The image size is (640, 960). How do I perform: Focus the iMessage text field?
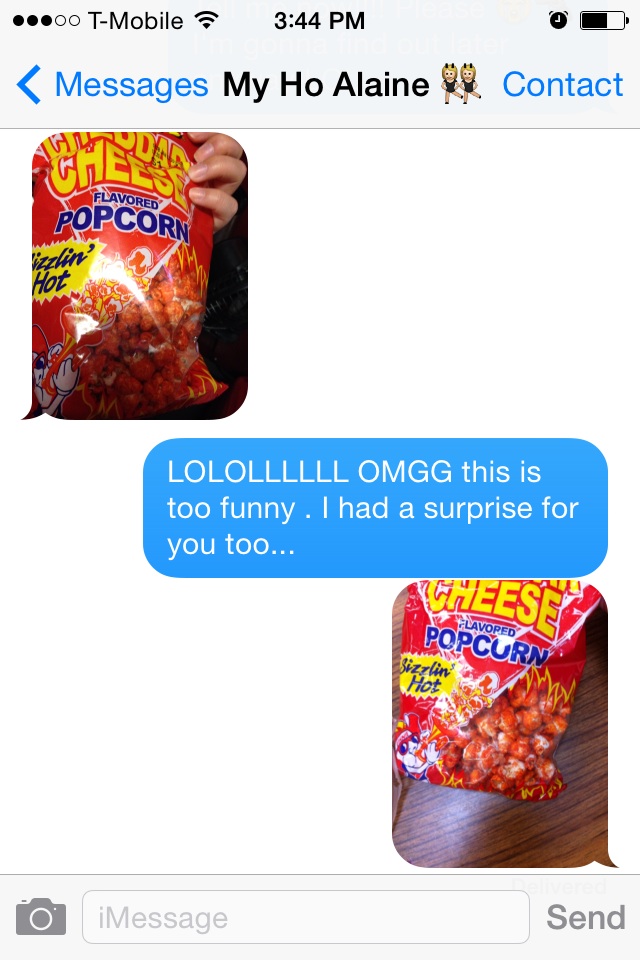click(305, 917)
